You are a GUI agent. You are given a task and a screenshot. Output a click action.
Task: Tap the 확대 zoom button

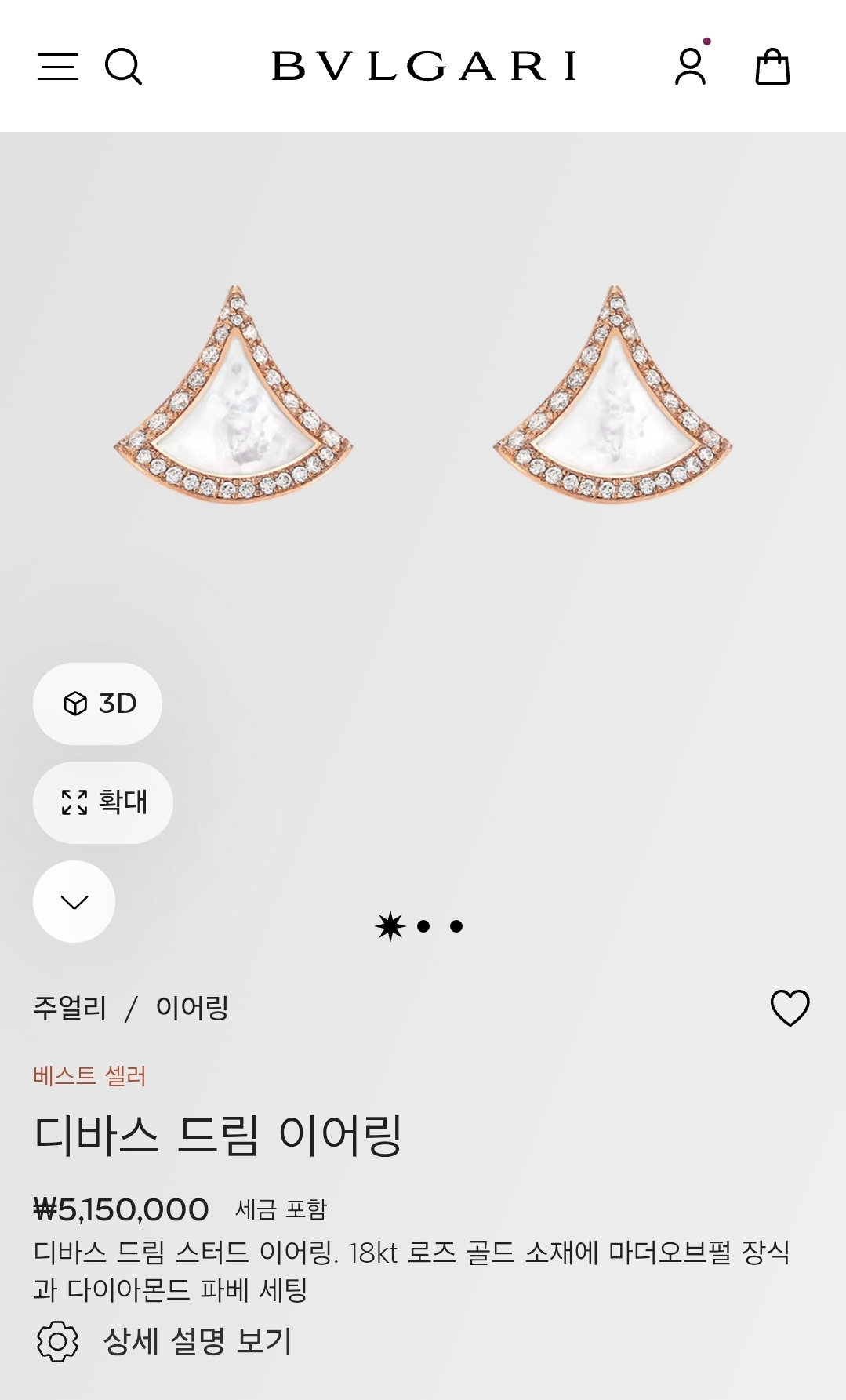pos(103,802)
